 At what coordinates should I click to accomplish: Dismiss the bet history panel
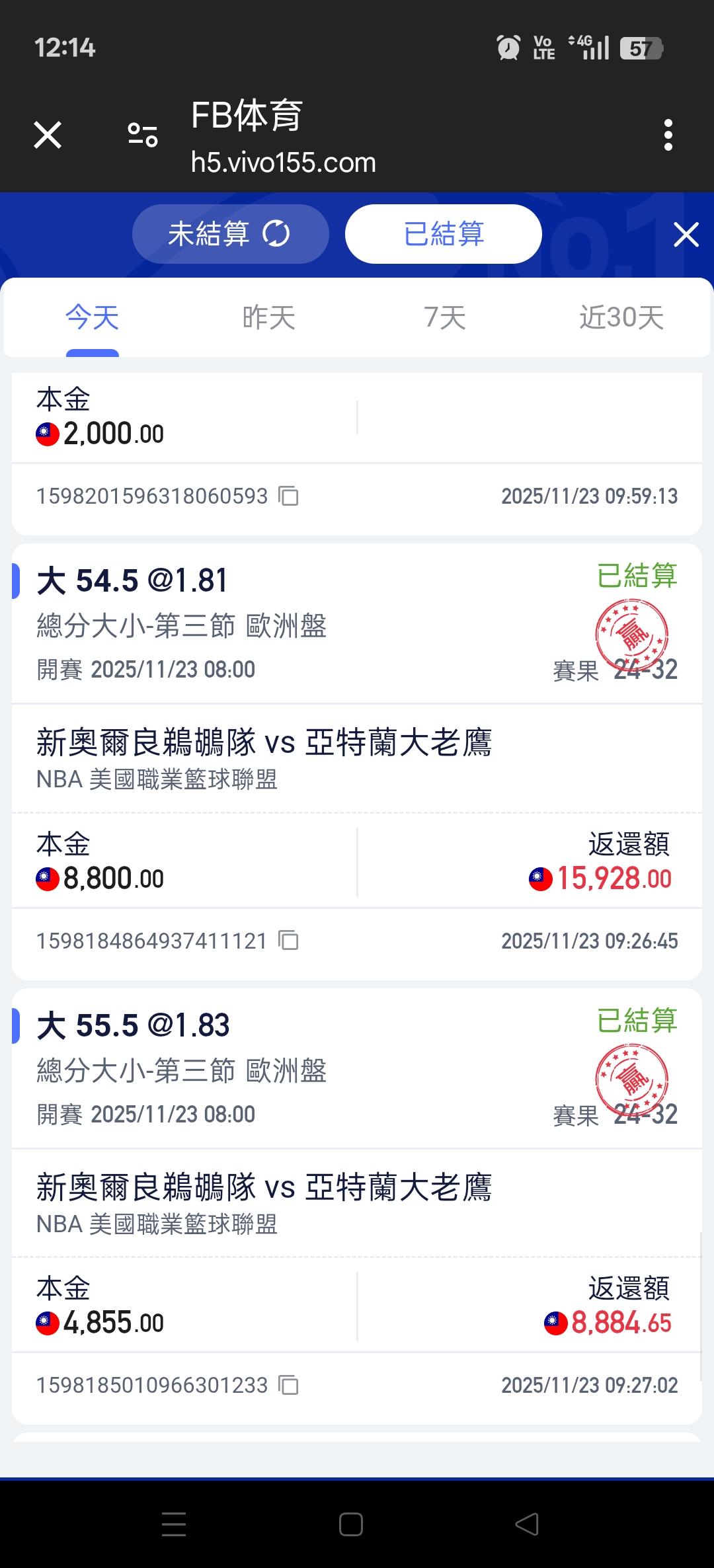(686, 235)
